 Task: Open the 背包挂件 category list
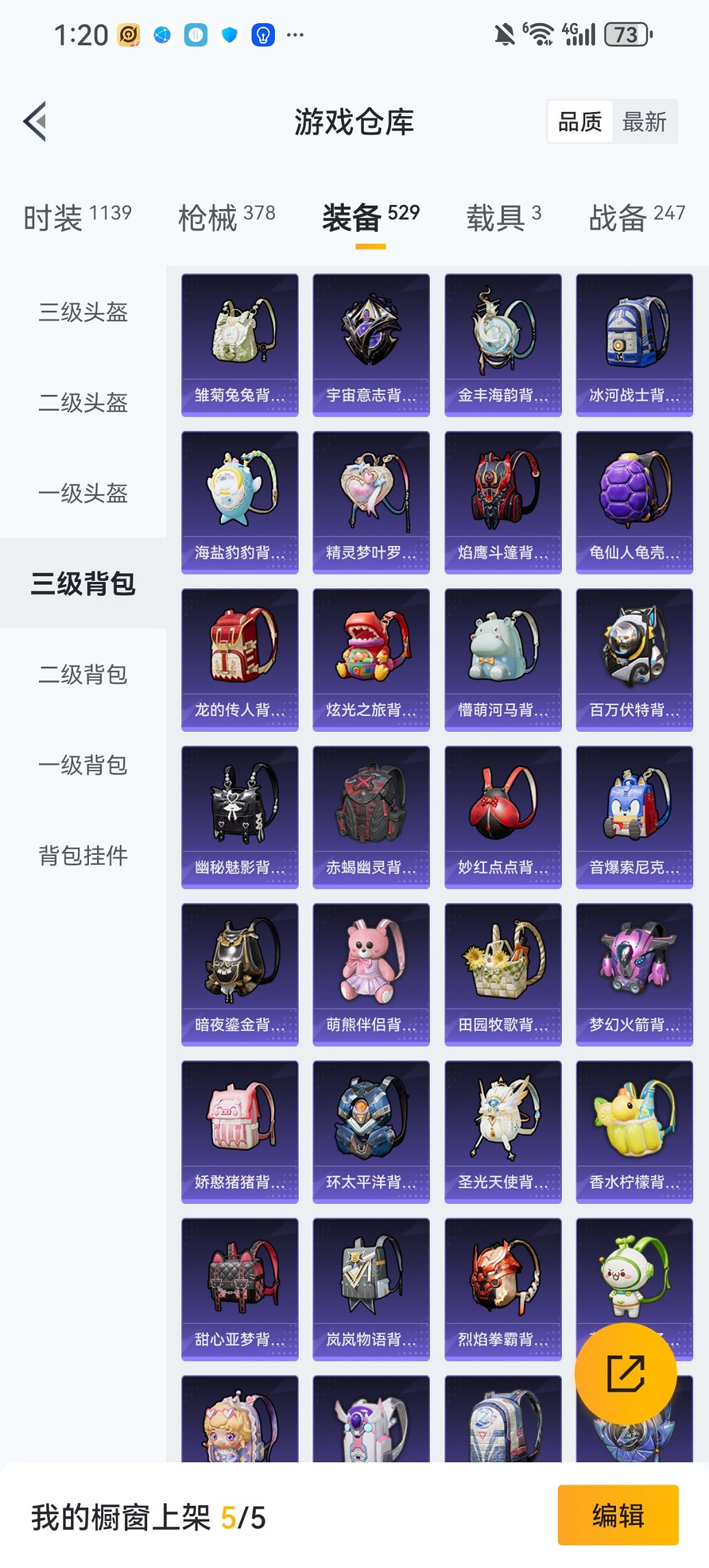point(83,855)
